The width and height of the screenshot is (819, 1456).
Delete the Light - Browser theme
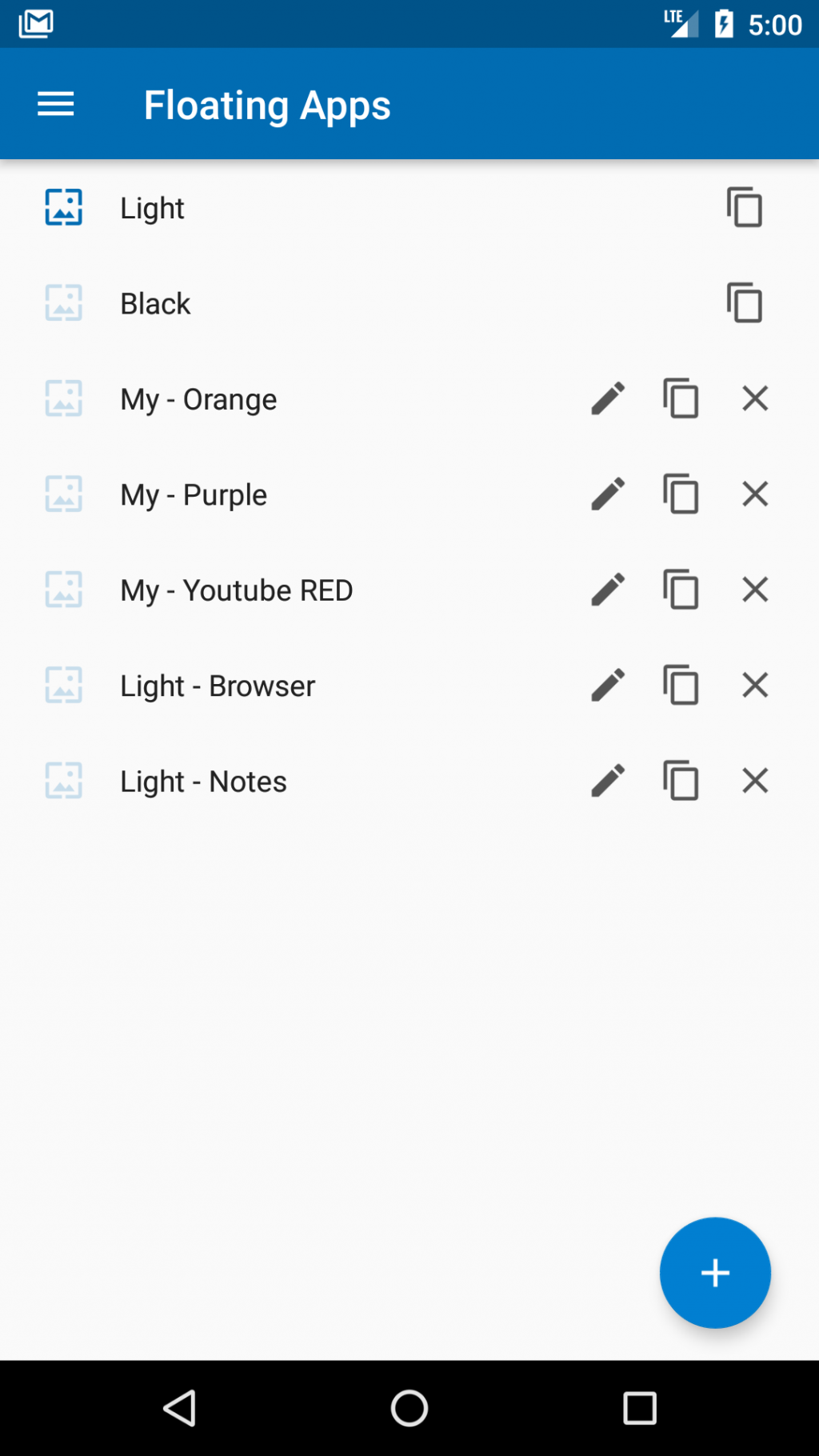754,685
